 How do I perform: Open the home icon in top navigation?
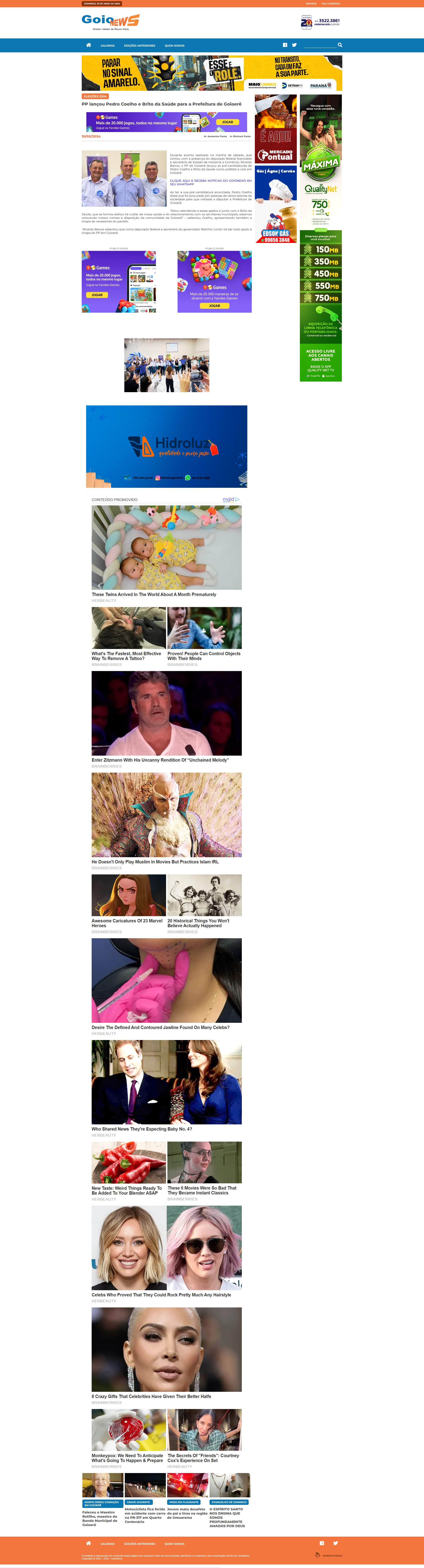[x=88, y=45]
